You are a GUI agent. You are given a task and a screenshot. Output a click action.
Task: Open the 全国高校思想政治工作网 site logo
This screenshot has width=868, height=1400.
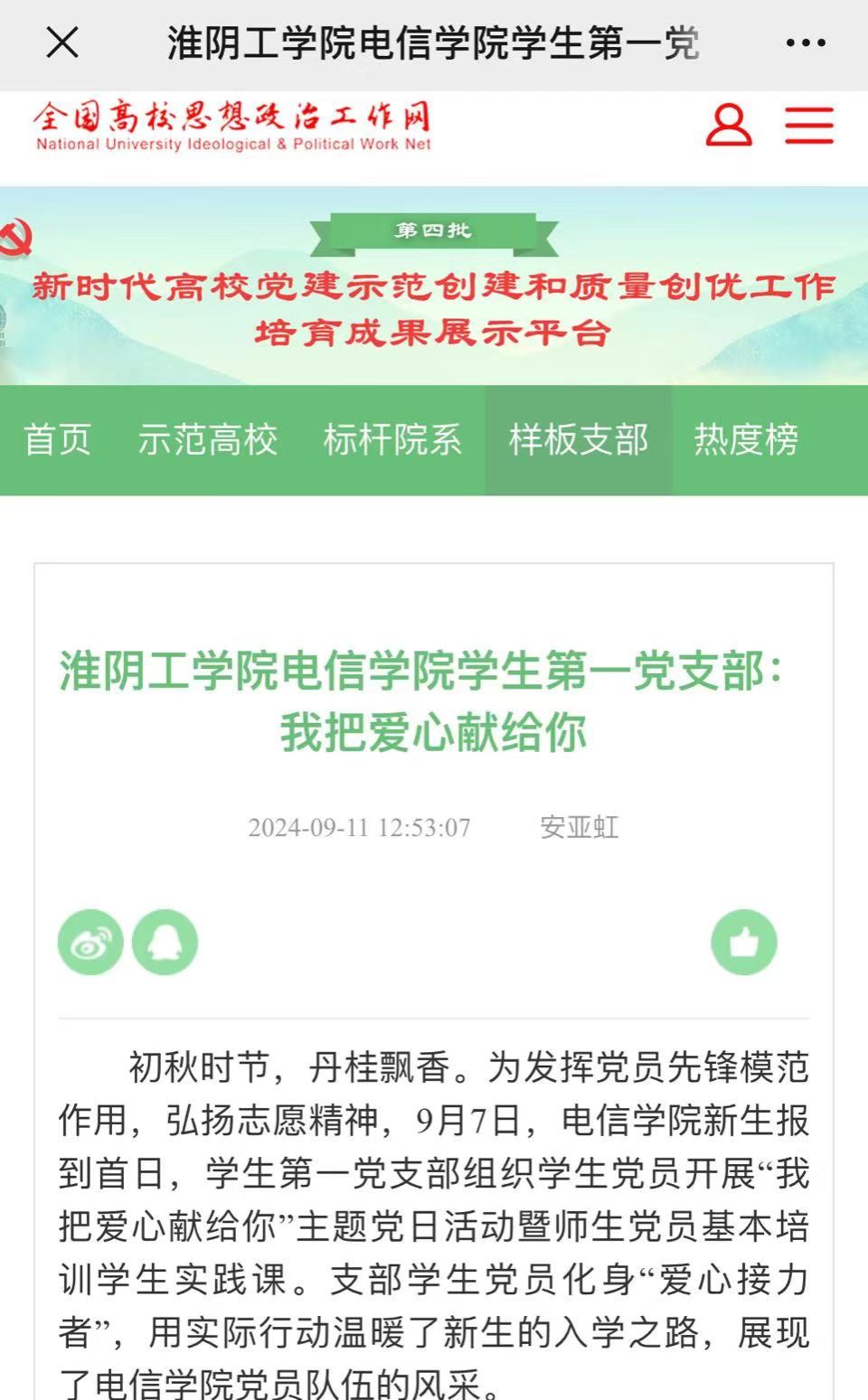point(232,127)
